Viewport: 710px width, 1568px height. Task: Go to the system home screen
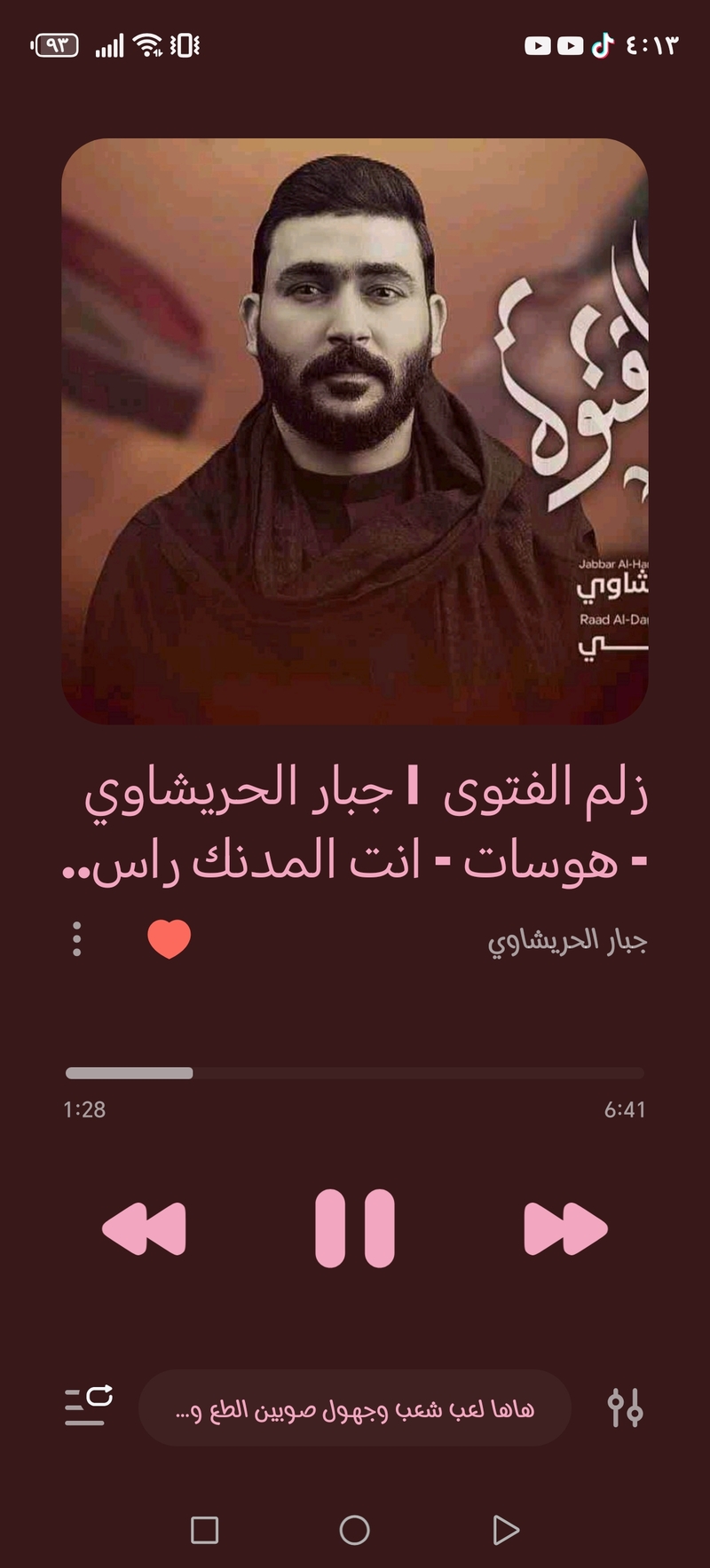355,1530
